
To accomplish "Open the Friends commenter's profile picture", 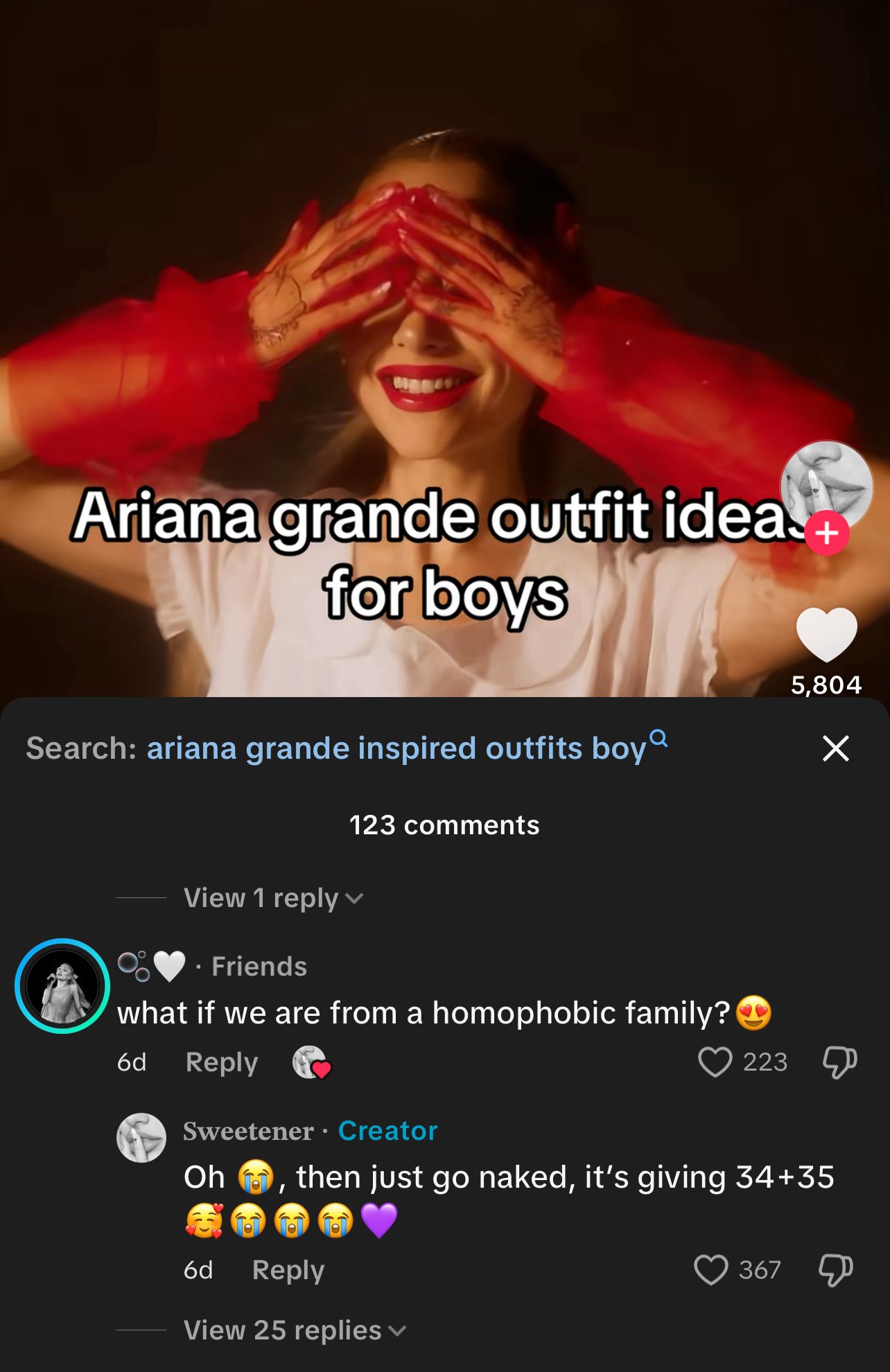I will tap(62, 985).
